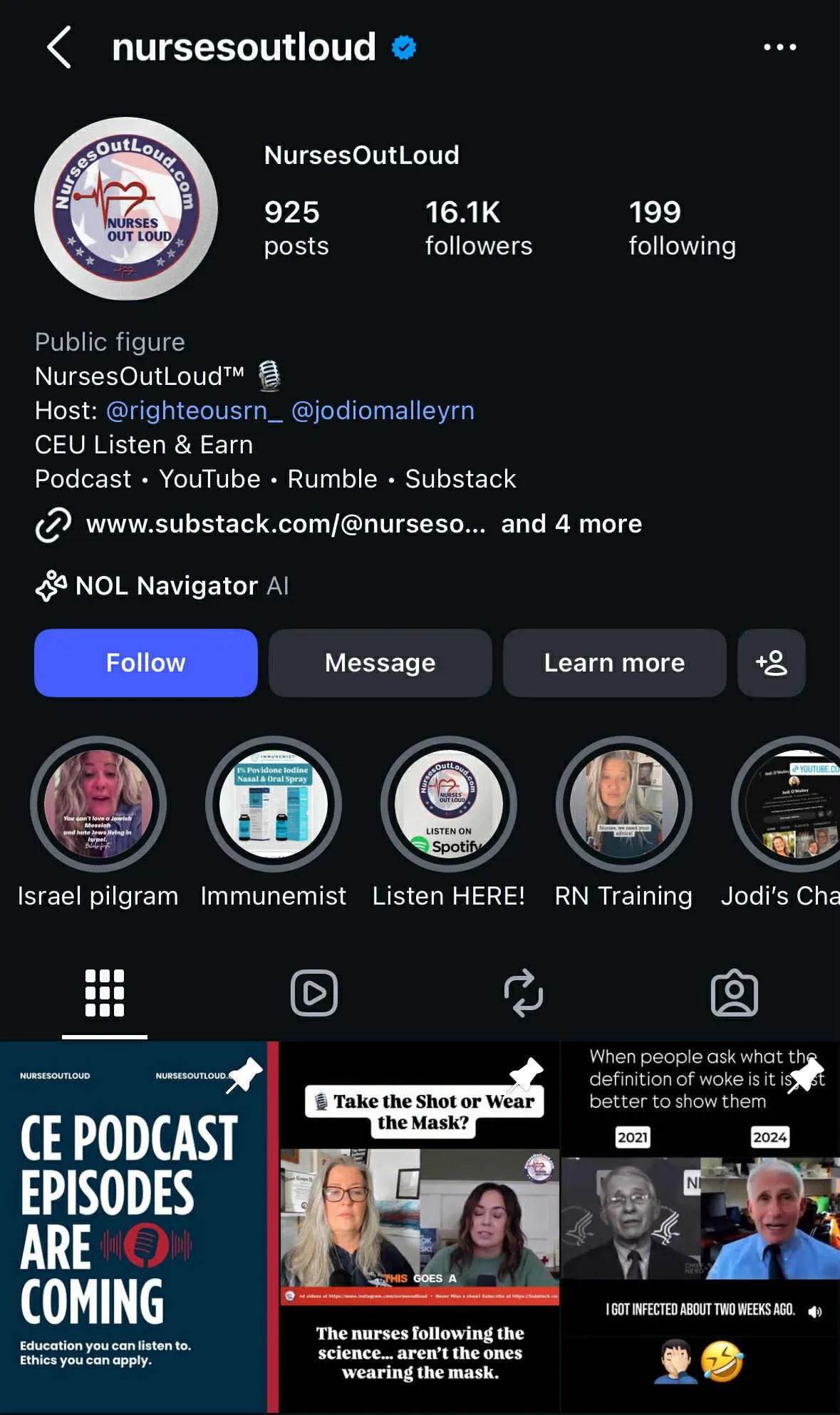Open the Immunemist highlight
This screenshot has height=1415, width=840.
tap(274, 804)
